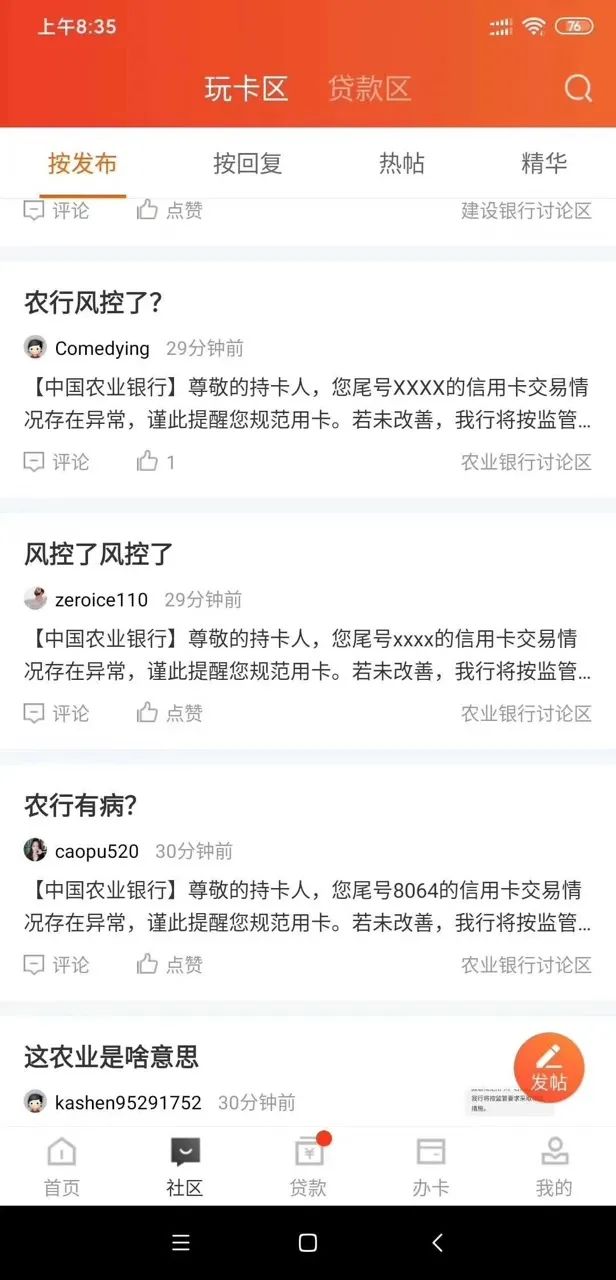The width and height of the screenshot is (616, 1280).
Task: Tap the 发帖 floating button
Action: pyautogui.click(x=548, y=1067)
